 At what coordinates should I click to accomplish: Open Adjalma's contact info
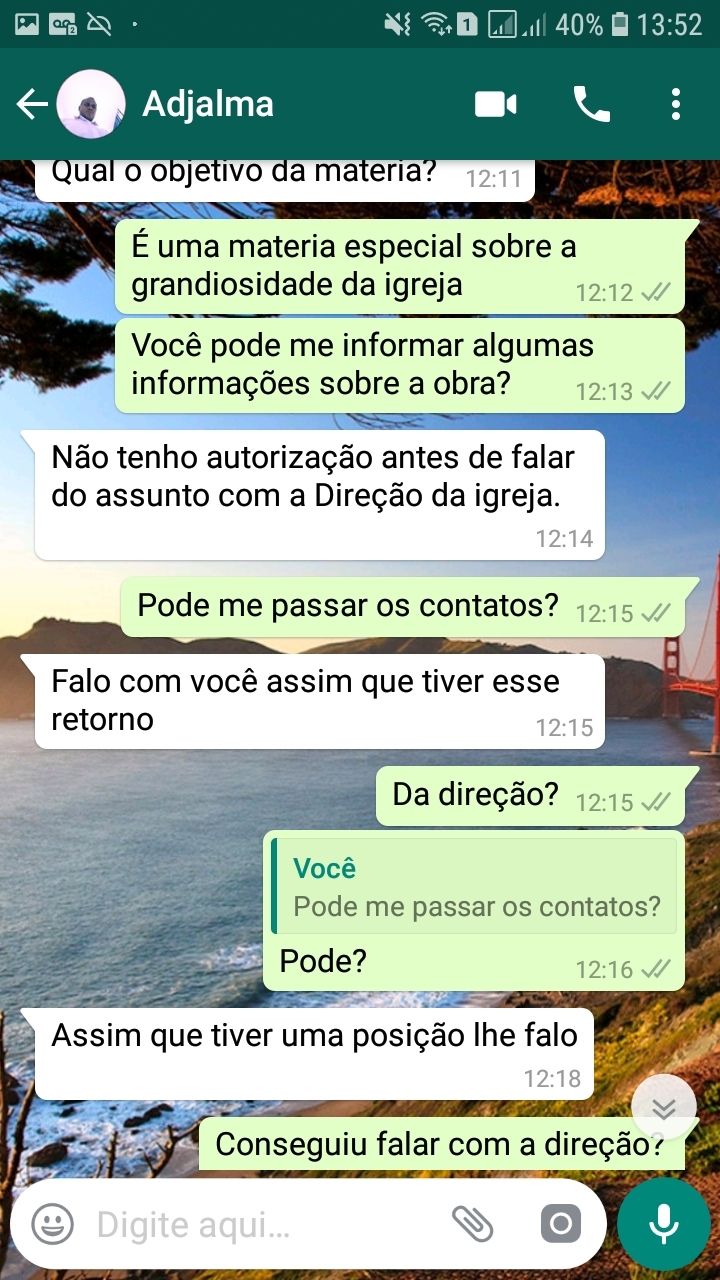coord(208,104)
